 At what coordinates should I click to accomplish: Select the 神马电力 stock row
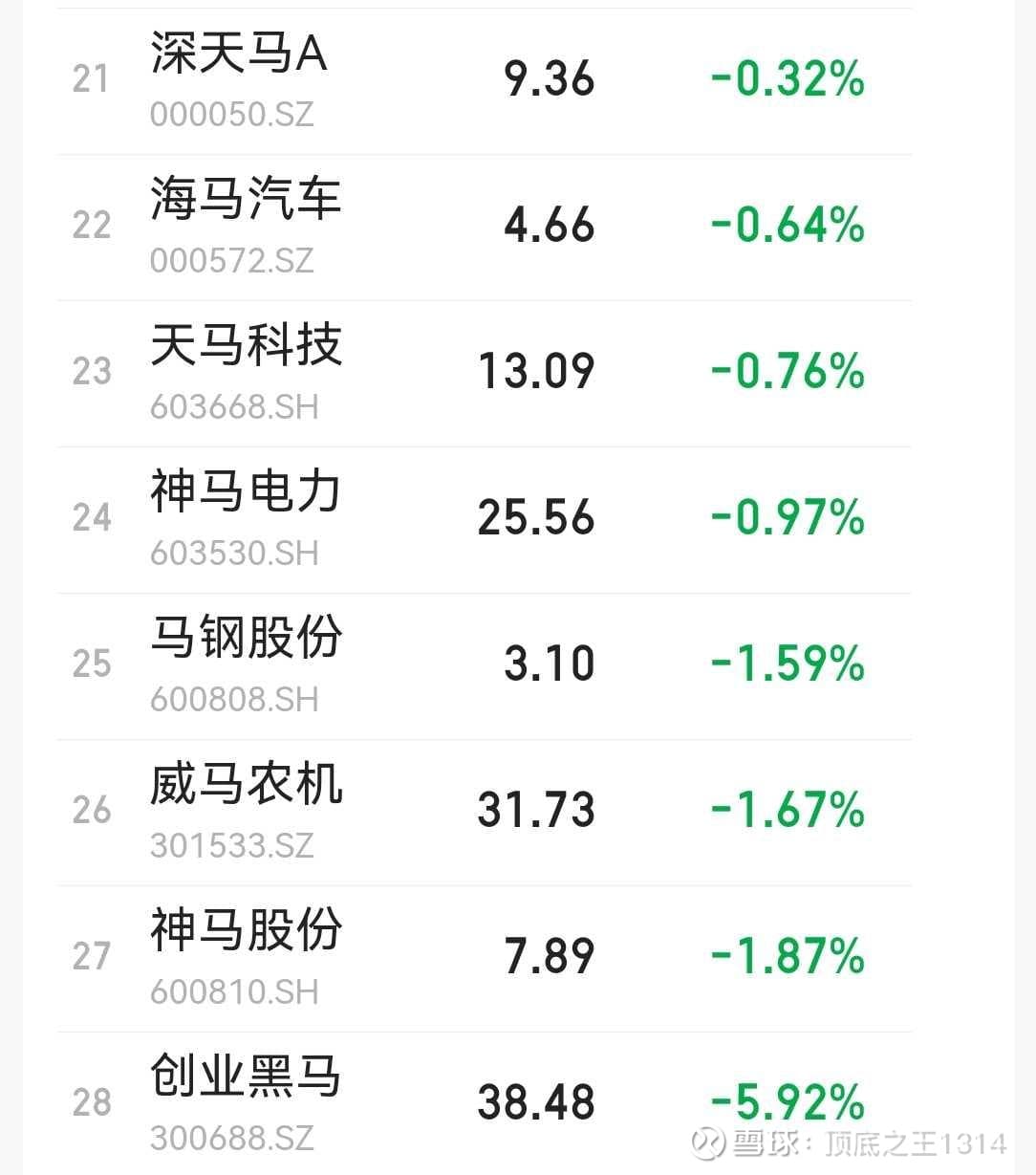click(246, 492)
